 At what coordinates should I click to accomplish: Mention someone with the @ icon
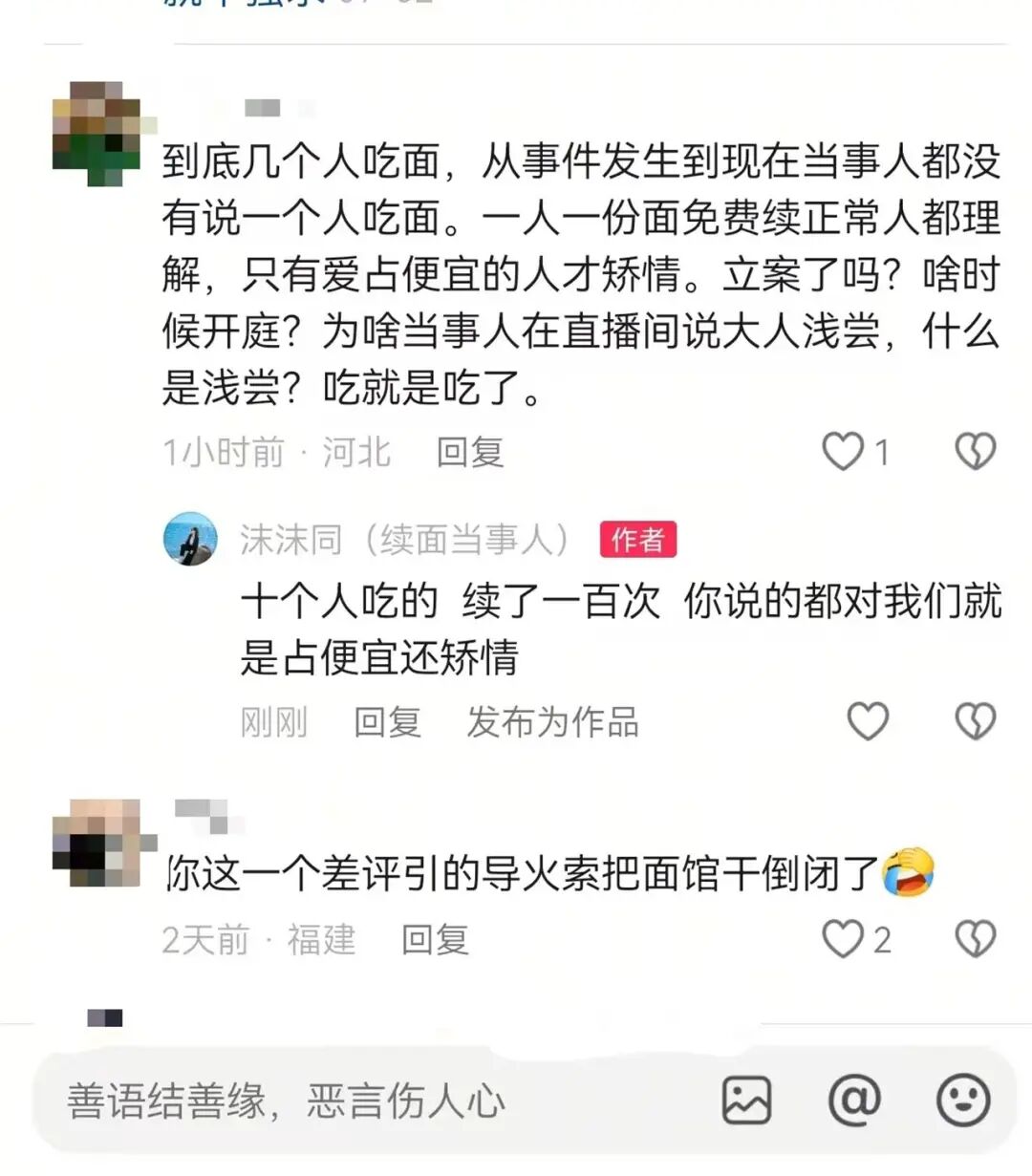[x=853, y=1100]
